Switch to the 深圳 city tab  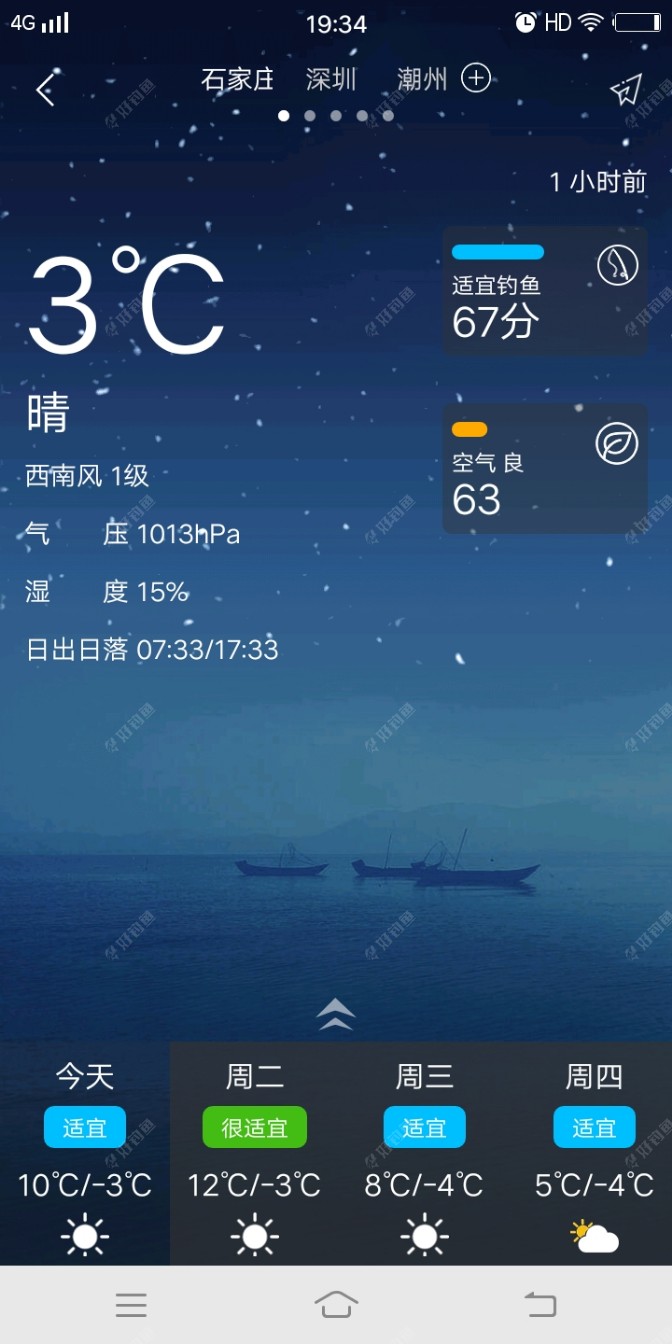[x=331, y=79]
